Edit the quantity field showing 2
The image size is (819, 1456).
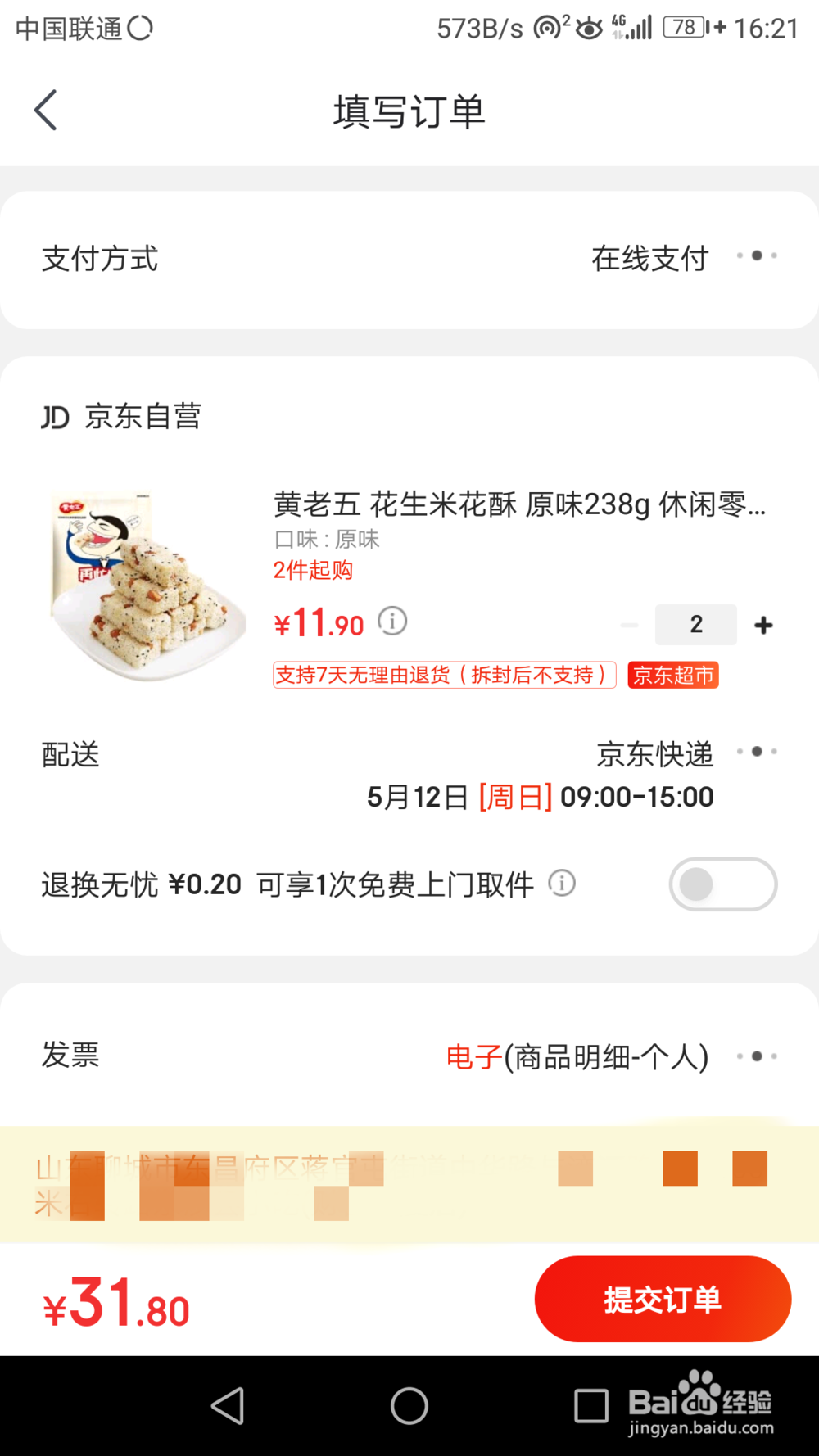click(695, 625)
